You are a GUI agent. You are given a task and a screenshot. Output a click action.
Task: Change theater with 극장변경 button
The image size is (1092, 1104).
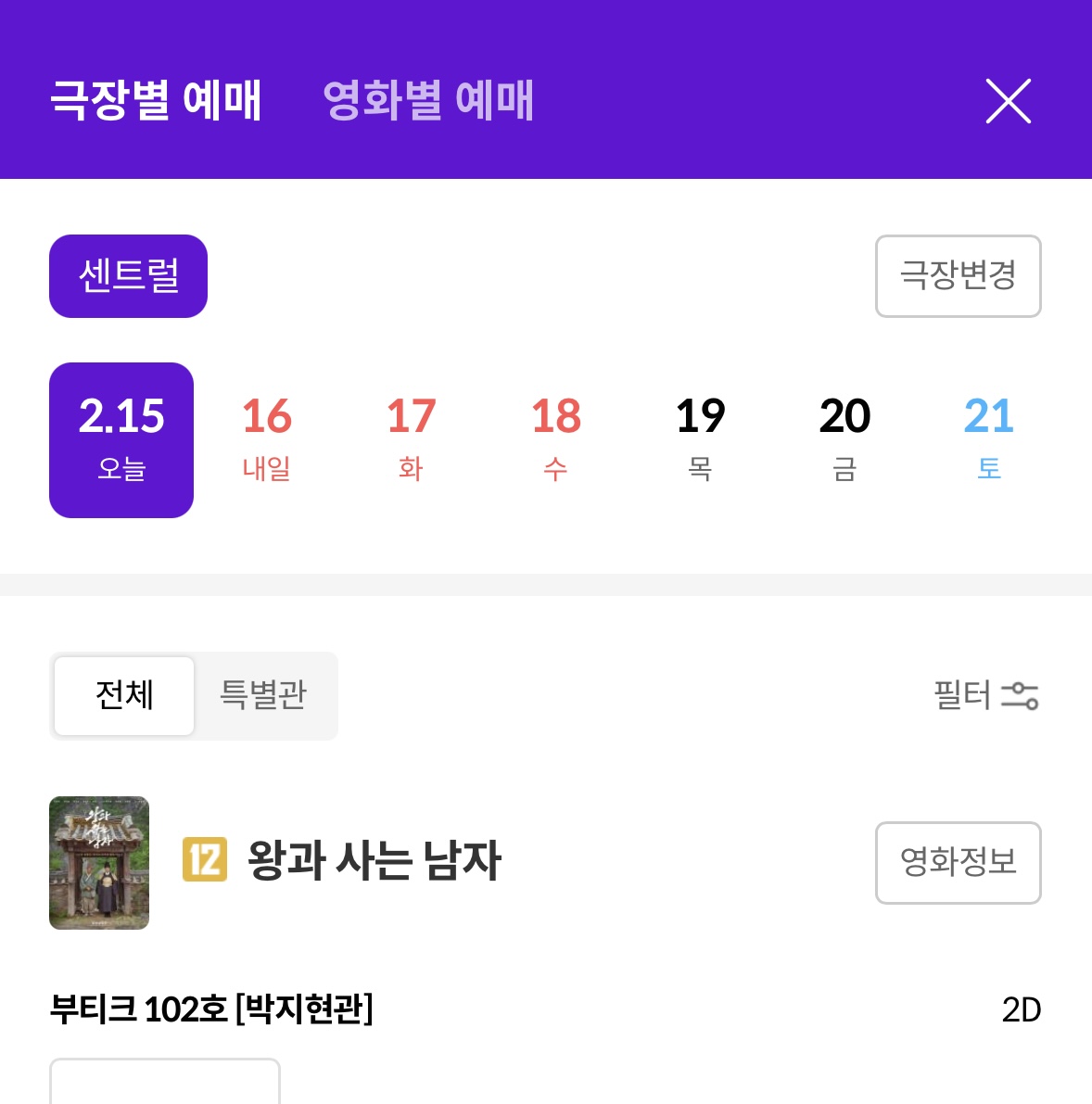coord(958,276)
